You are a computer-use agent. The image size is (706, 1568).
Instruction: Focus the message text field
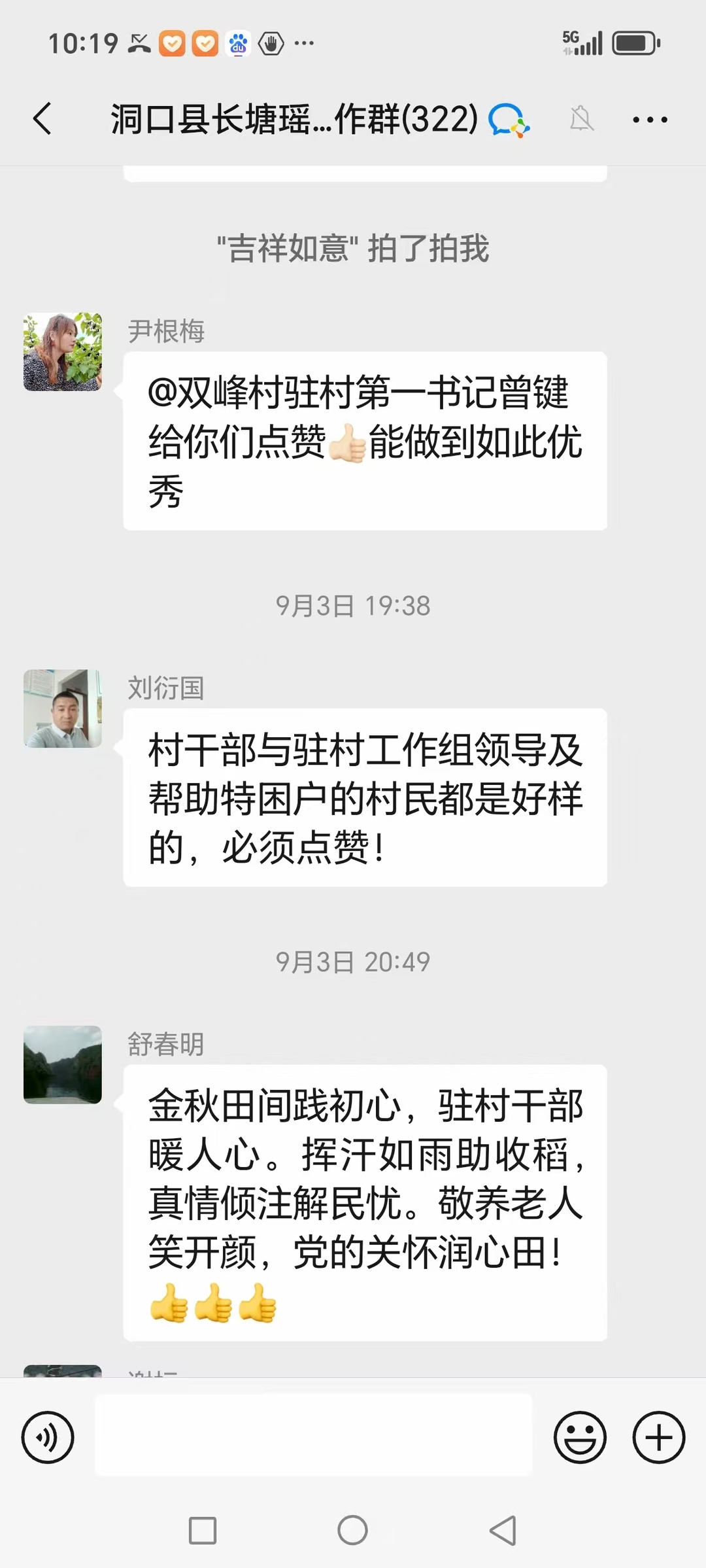click(314, 1435)
